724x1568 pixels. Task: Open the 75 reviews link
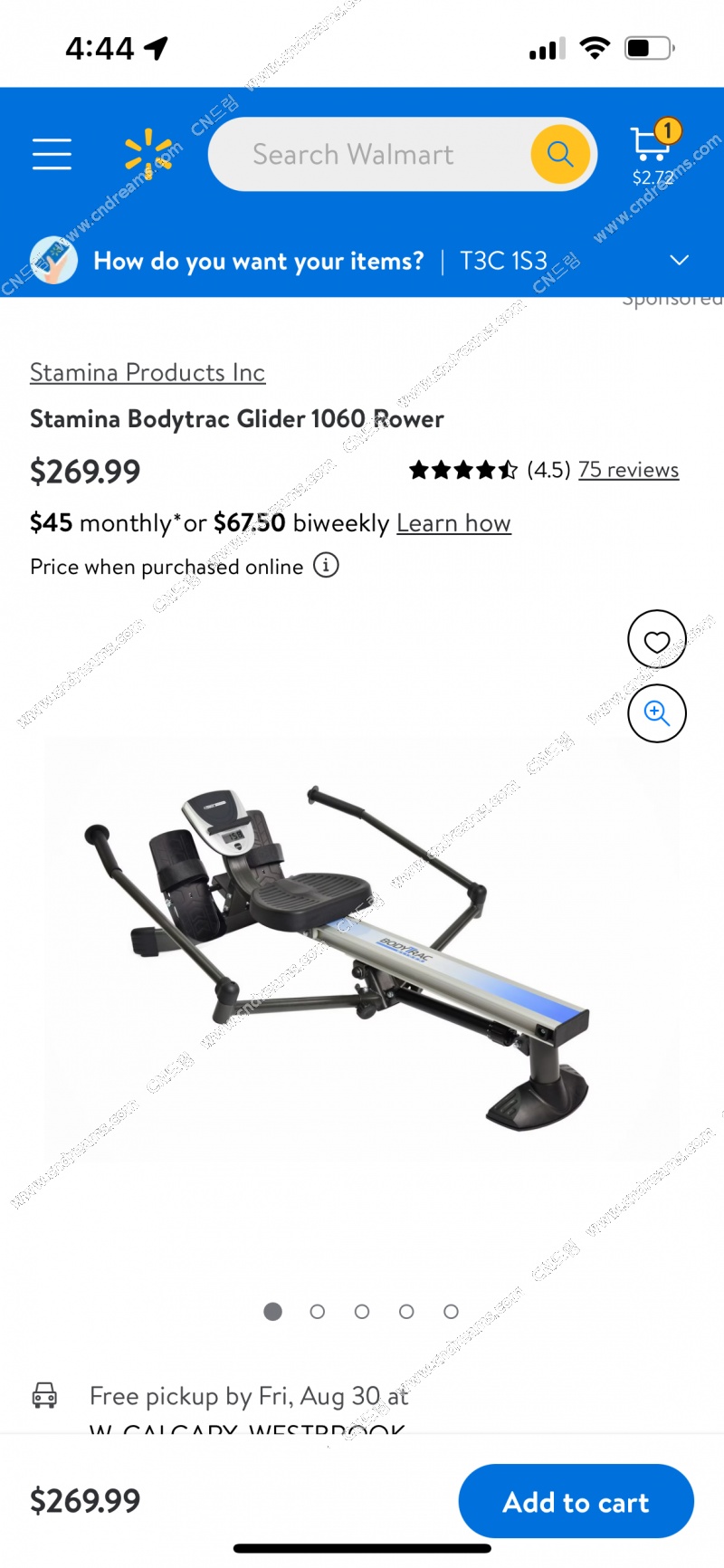click(x=628, y=470)
